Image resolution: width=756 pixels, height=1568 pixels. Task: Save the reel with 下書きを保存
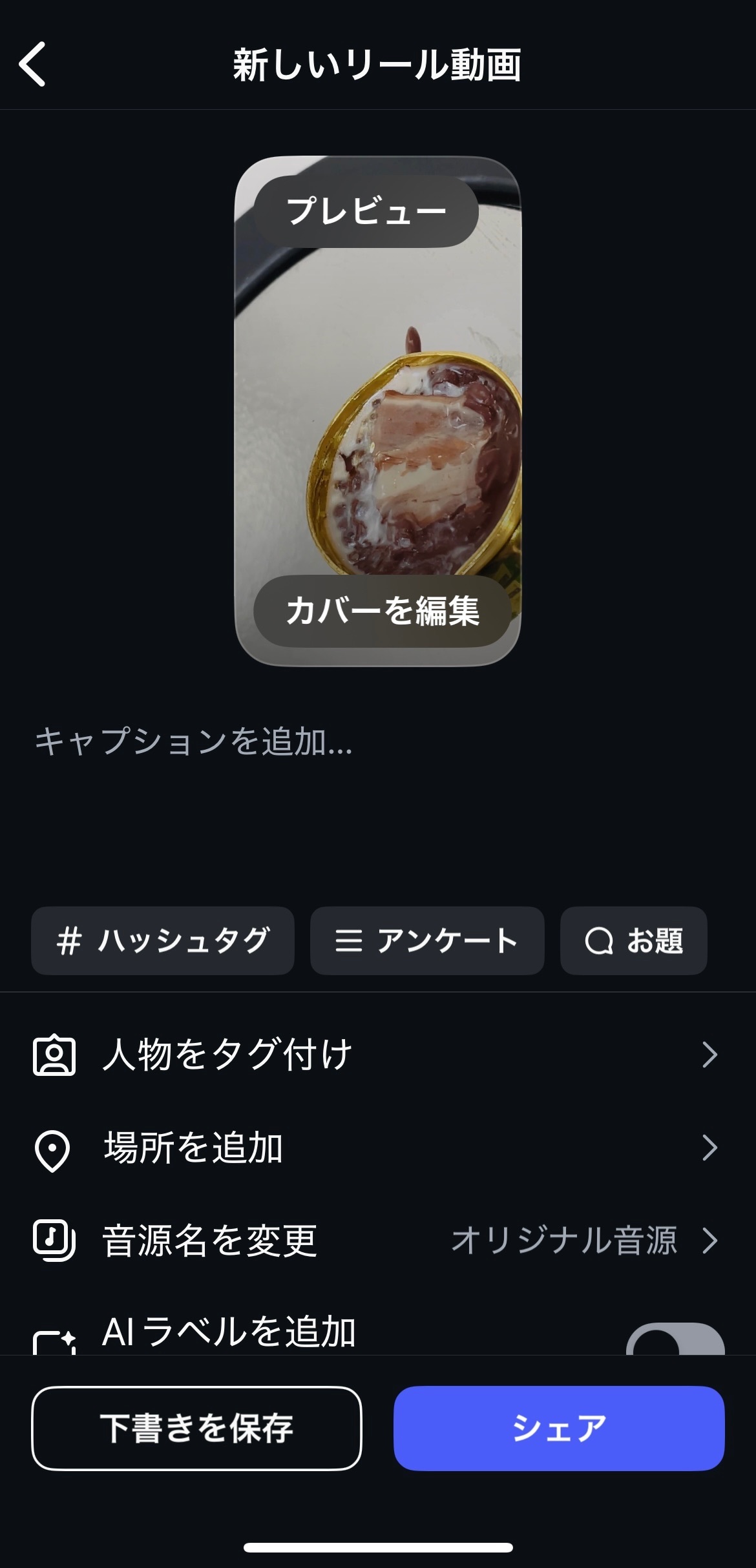[x=196, y=1428]
